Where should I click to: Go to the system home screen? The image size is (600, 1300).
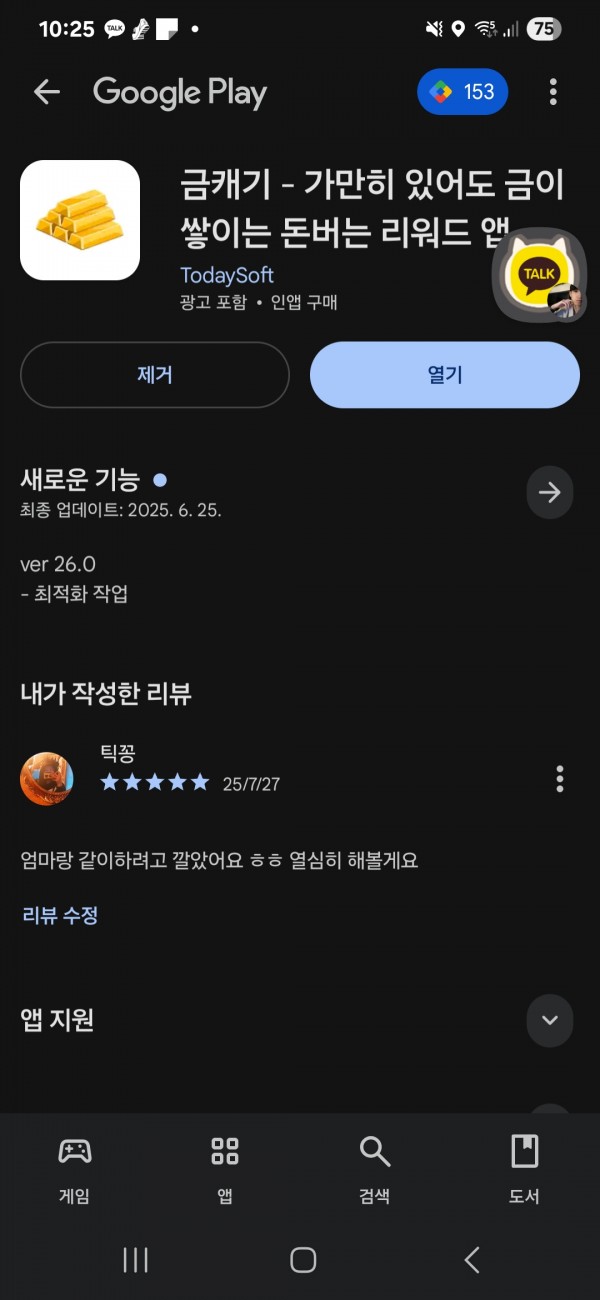(x=303, y=1260)
